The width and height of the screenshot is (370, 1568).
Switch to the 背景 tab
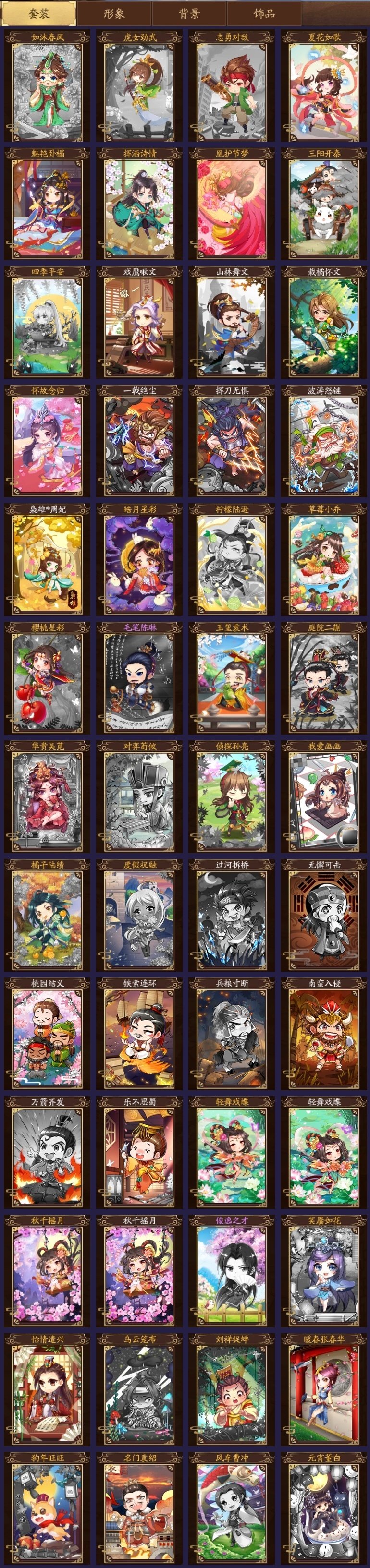tap(189, 13)
